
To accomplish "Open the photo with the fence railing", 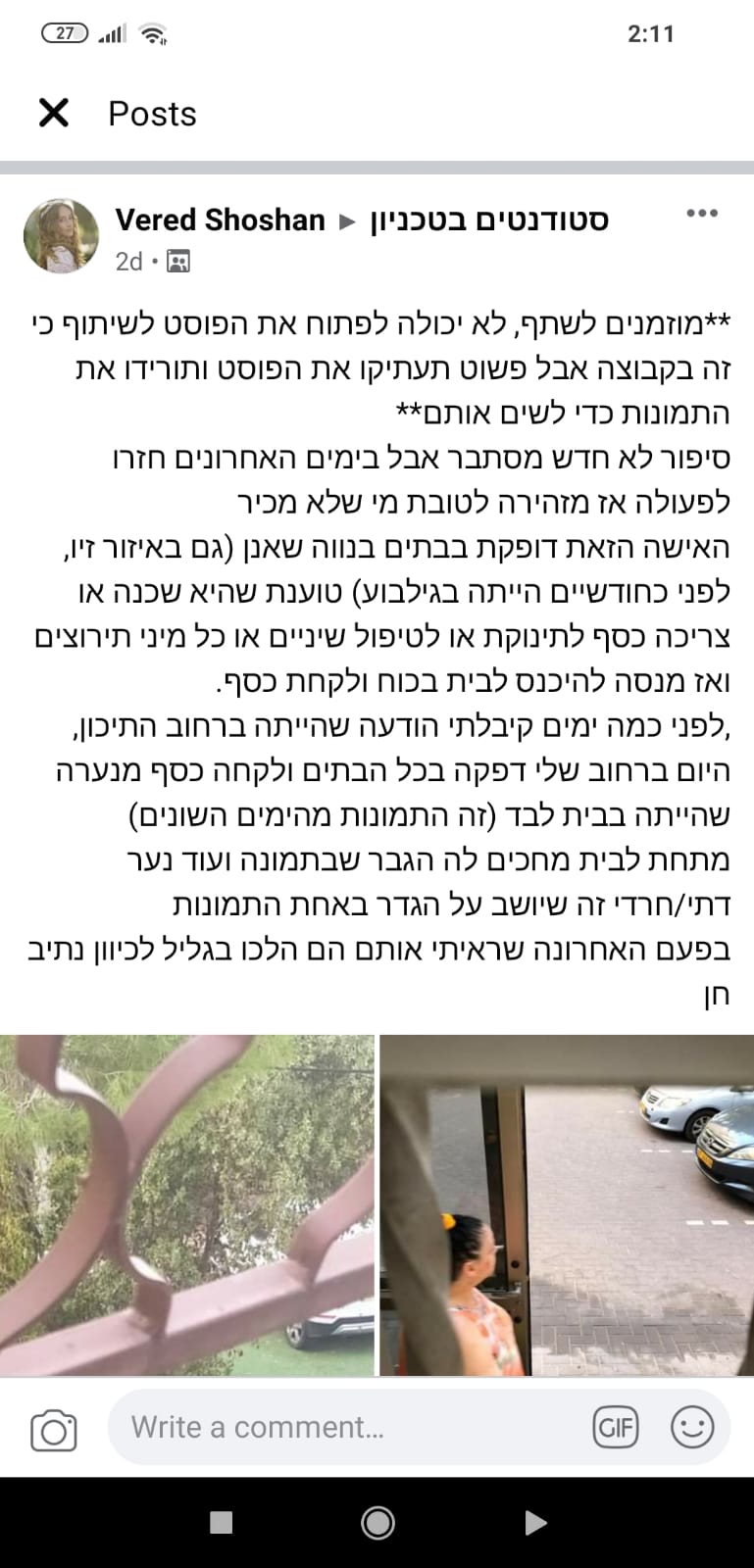I will pyautogui.click(x=187, y=1205).
